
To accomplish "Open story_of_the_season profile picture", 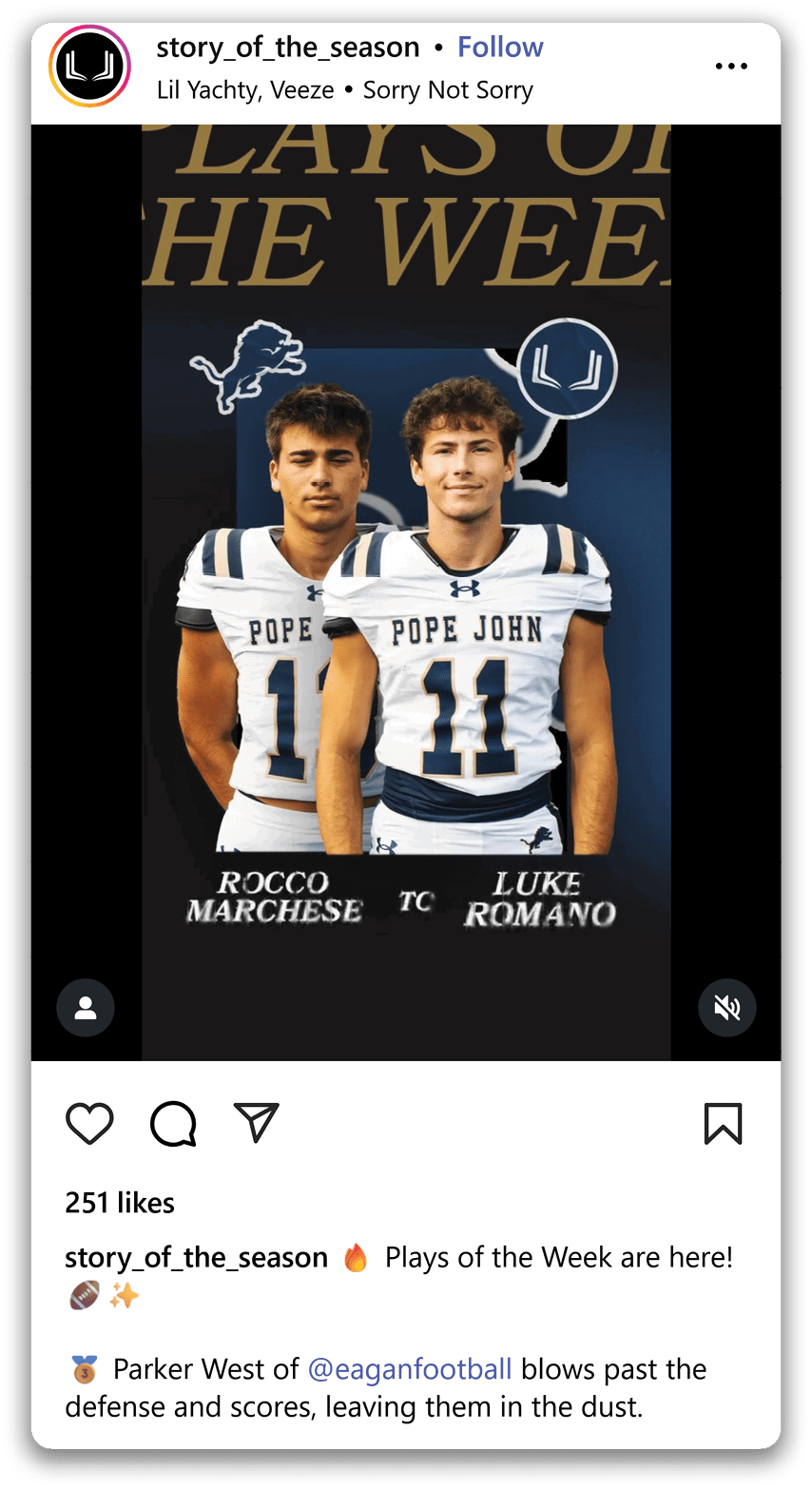I will pyautogui.click(x=89, y=66).
